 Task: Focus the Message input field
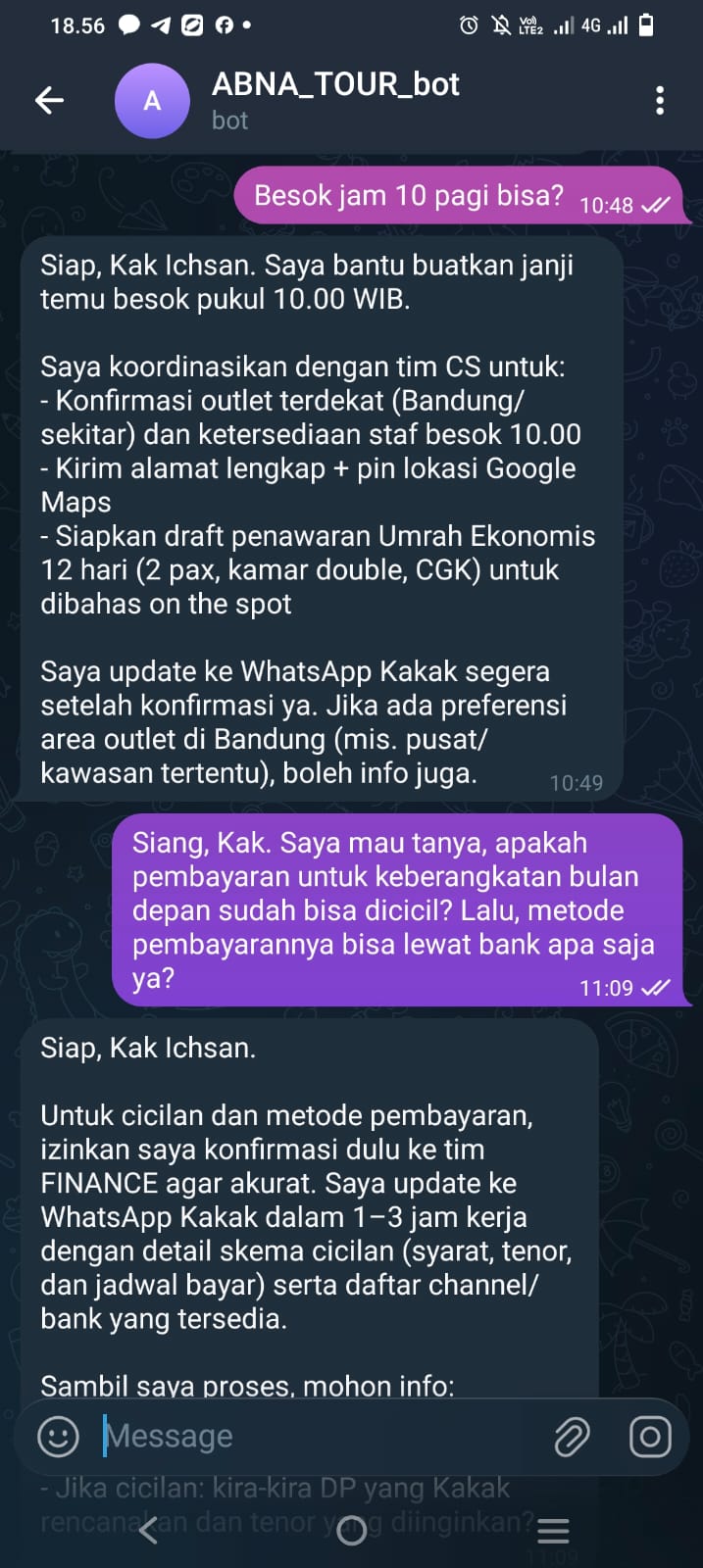tap(314, 1437)
